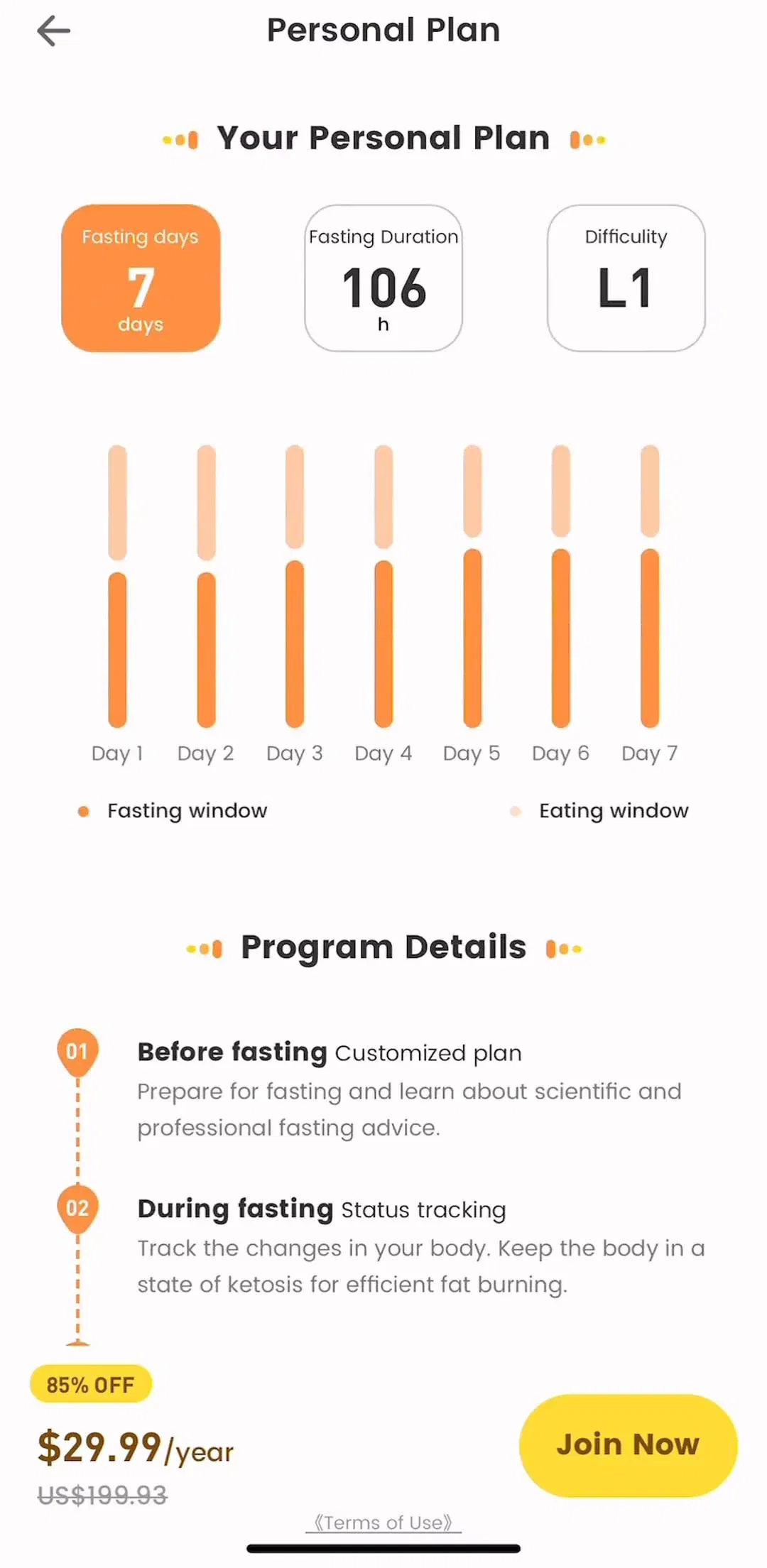
Task: Open the Terms of Use link
Action: pos(383,1523)
